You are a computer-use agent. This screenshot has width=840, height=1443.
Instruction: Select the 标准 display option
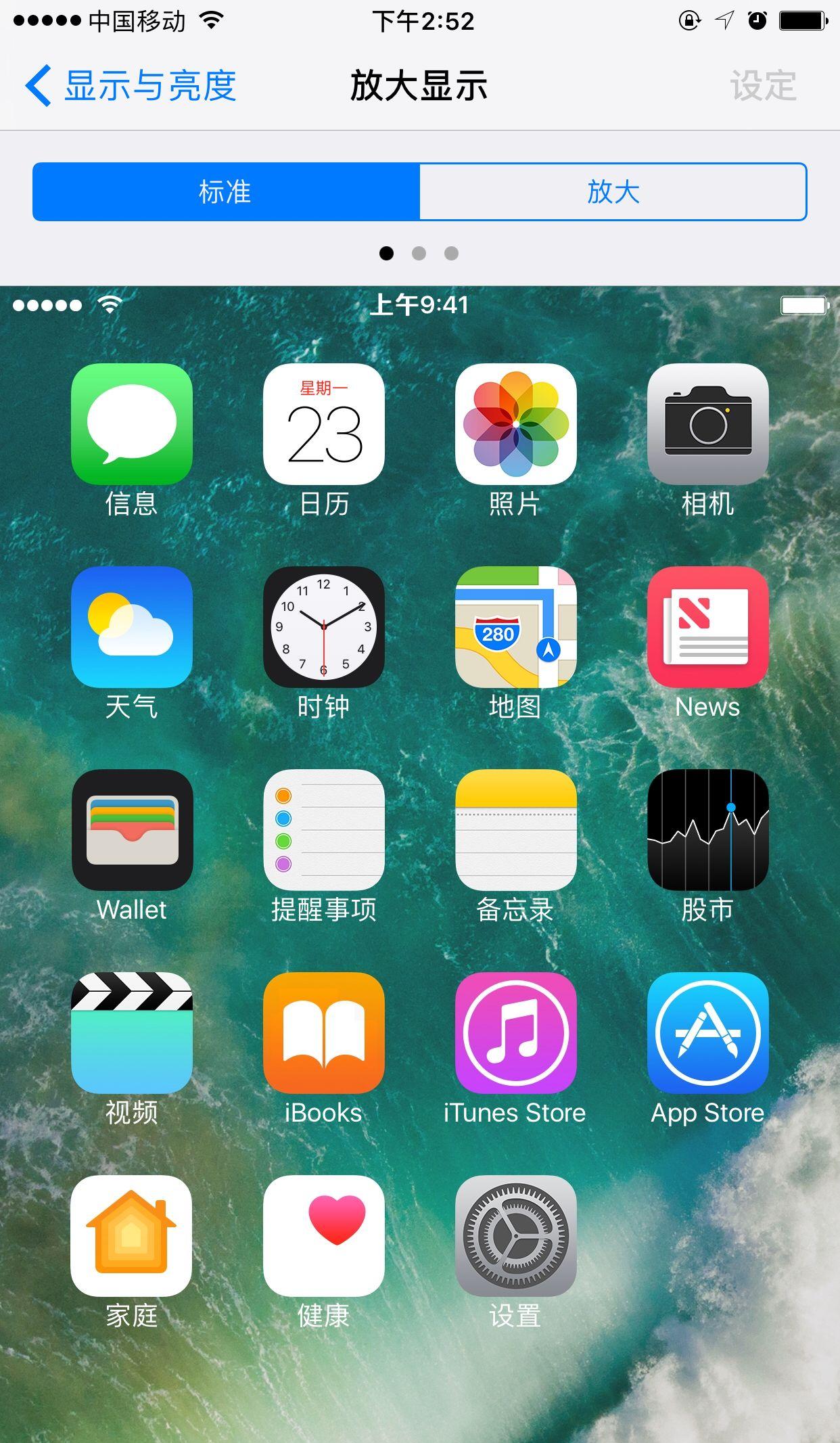[x=226, y=192]
